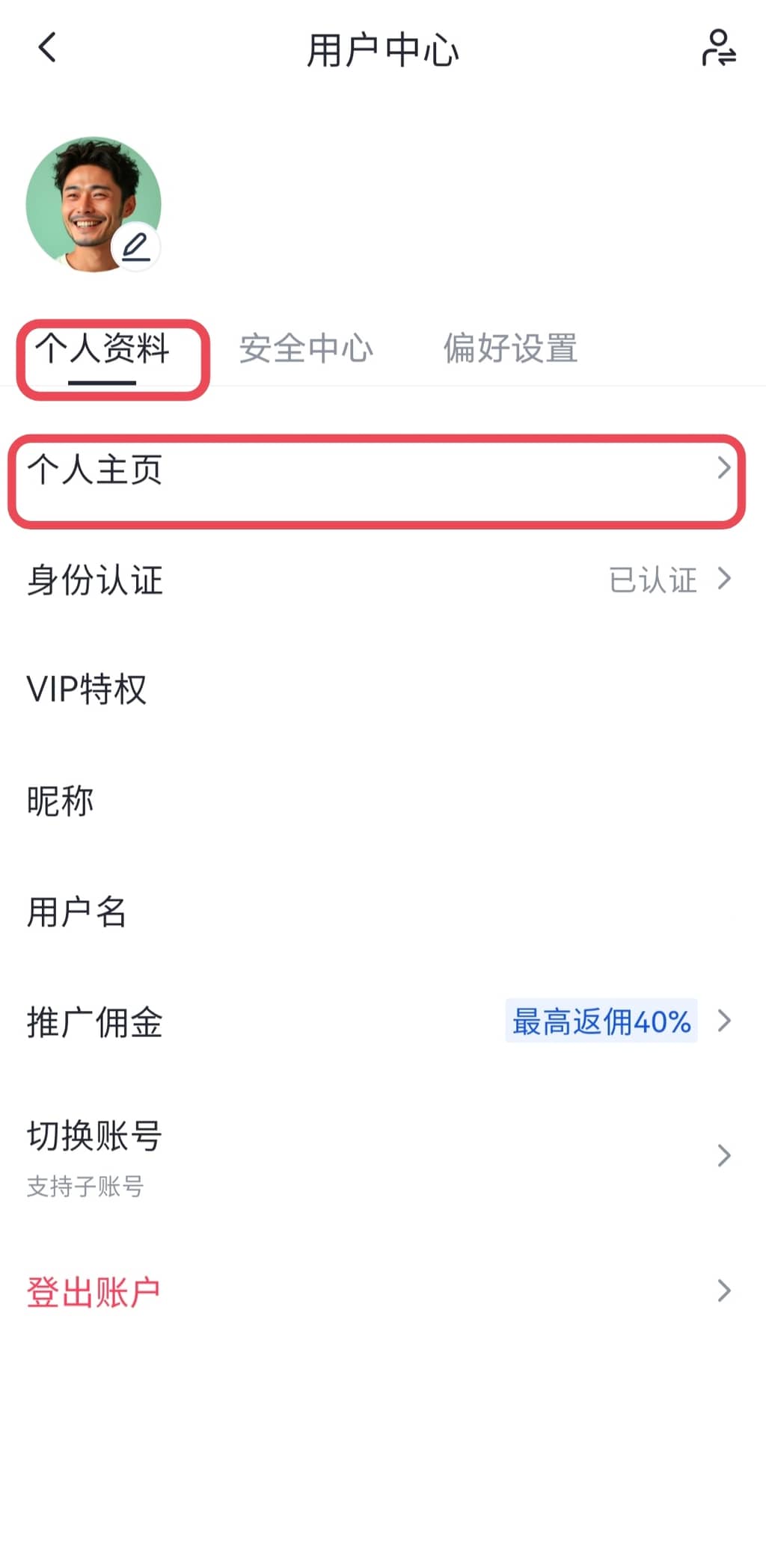Open the 个人主页 row

377,471
